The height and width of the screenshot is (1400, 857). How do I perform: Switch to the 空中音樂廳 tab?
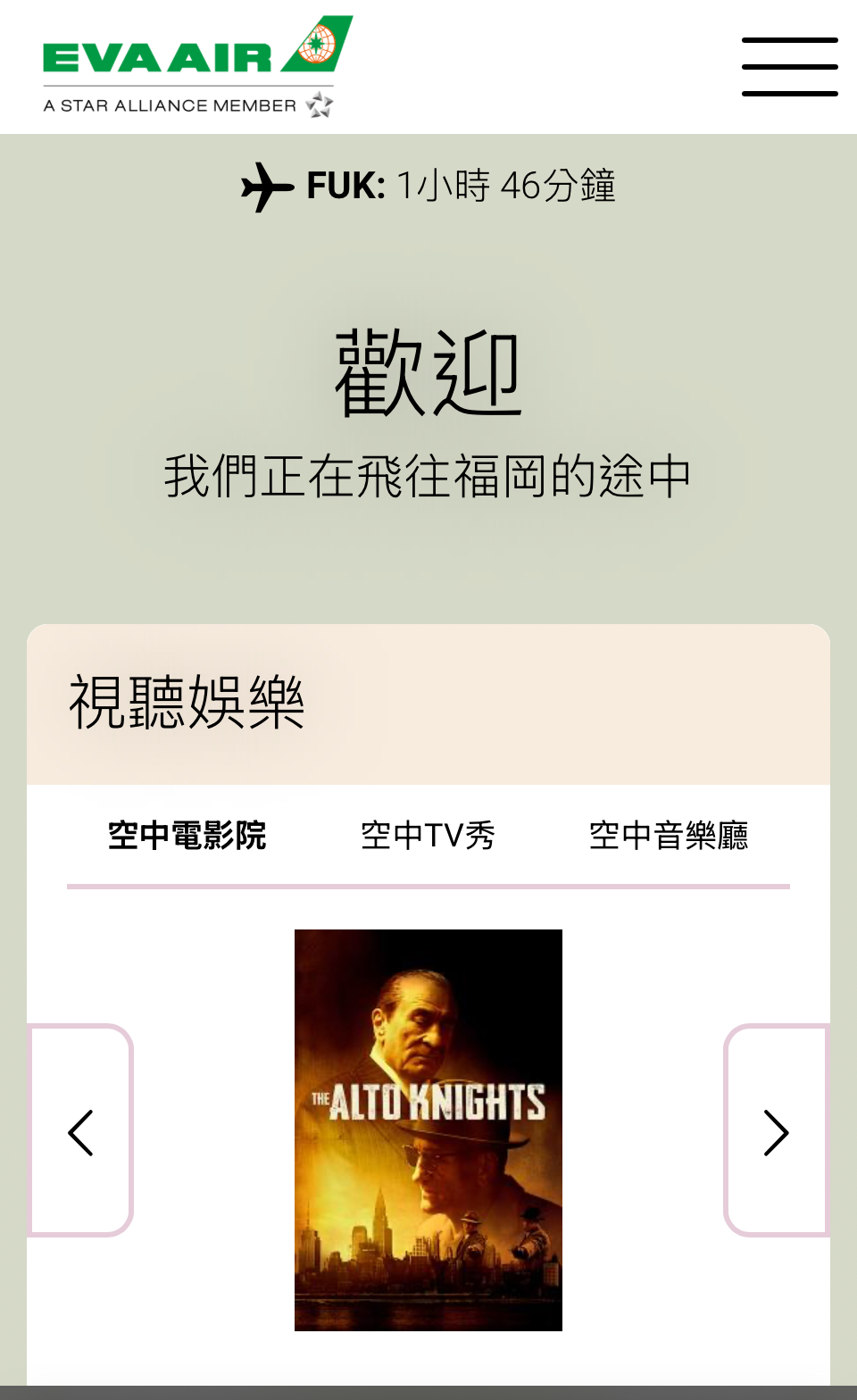(x=669, y=836)
